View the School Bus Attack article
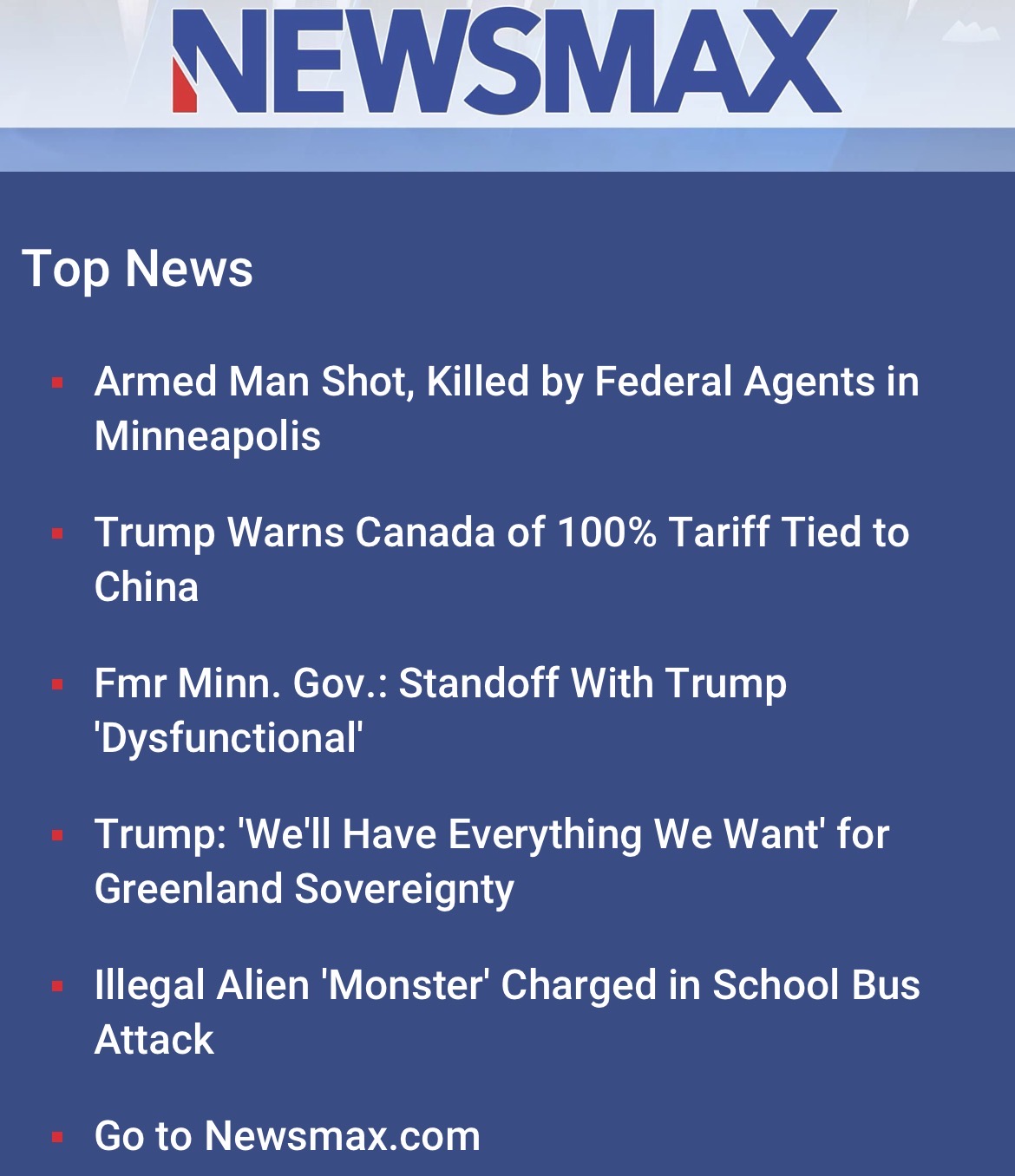Image resolution: width=1015 pixels, height=1176 pixels. pos(507,986)
